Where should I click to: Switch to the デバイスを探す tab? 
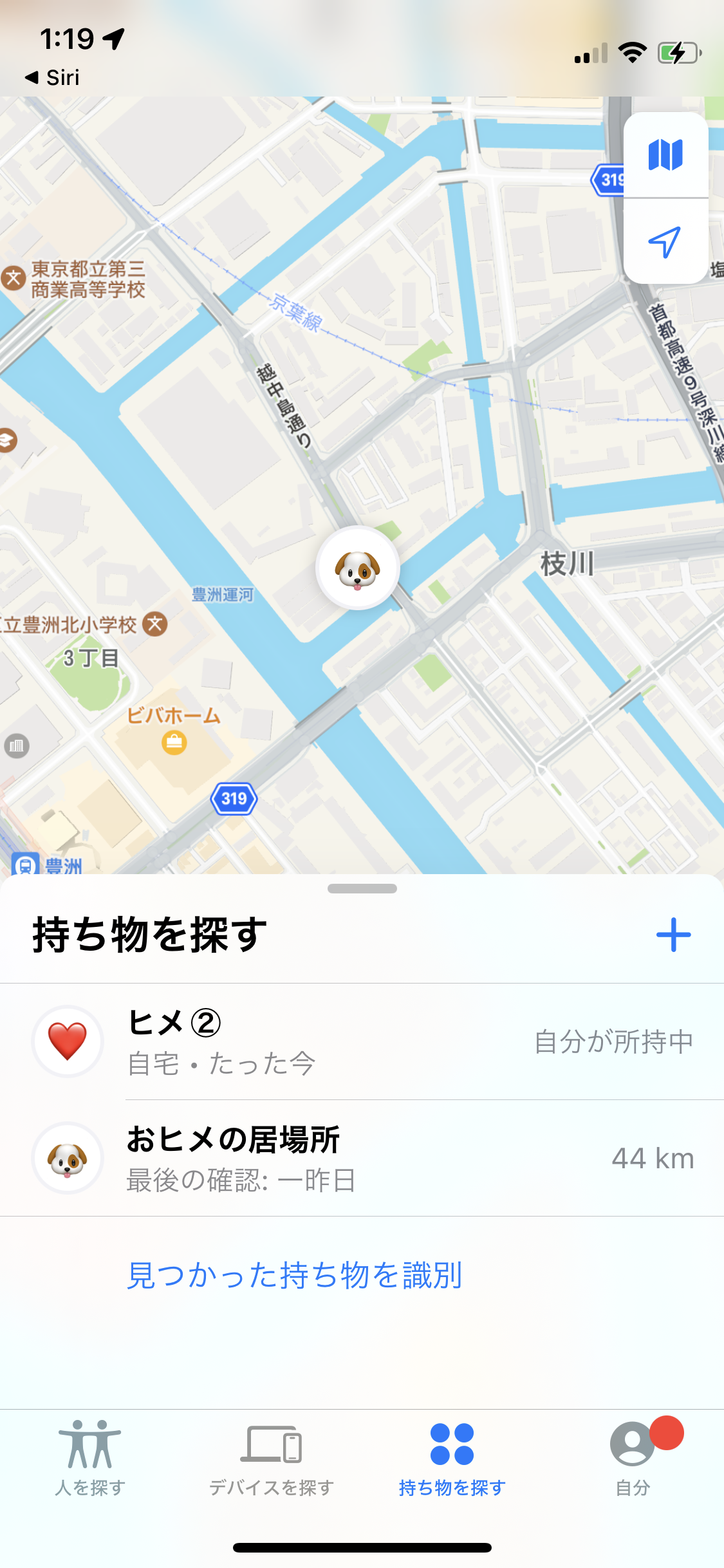(x=271, y=1459)
